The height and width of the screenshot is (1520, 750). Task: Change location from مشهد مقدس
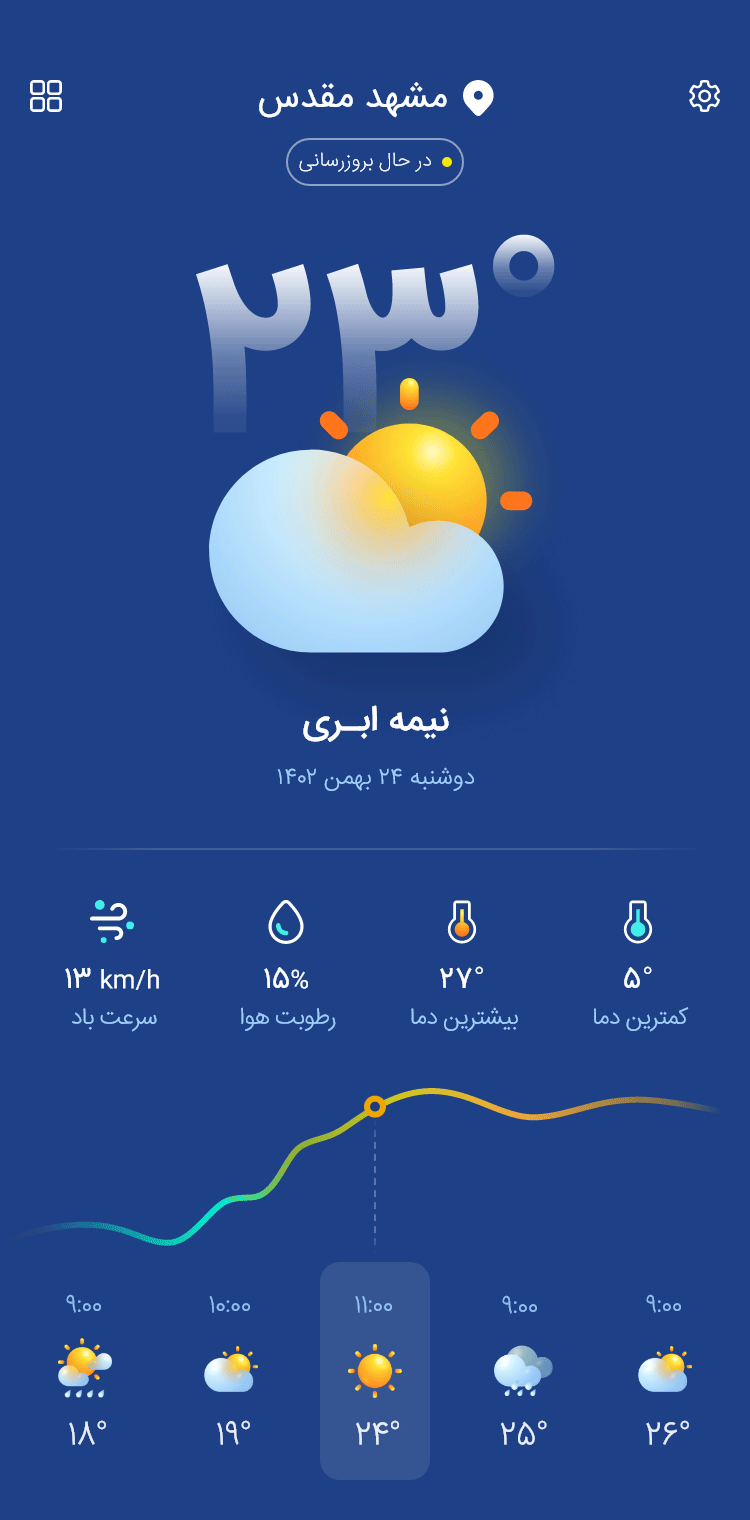[x=376, y=97]
